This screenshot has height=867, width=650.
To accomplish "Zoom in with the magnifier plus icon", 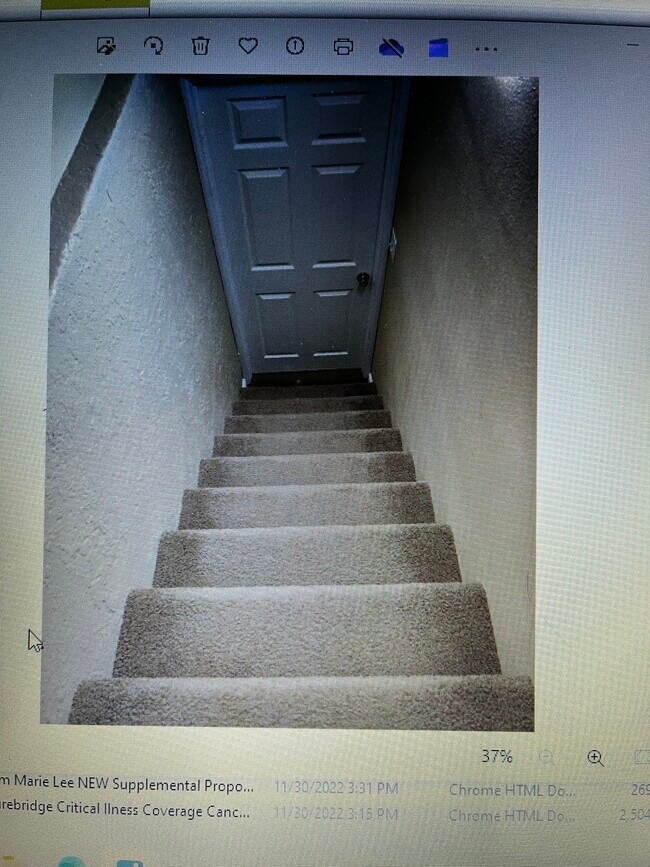I will pyautogui.click(x=595, y=758).
